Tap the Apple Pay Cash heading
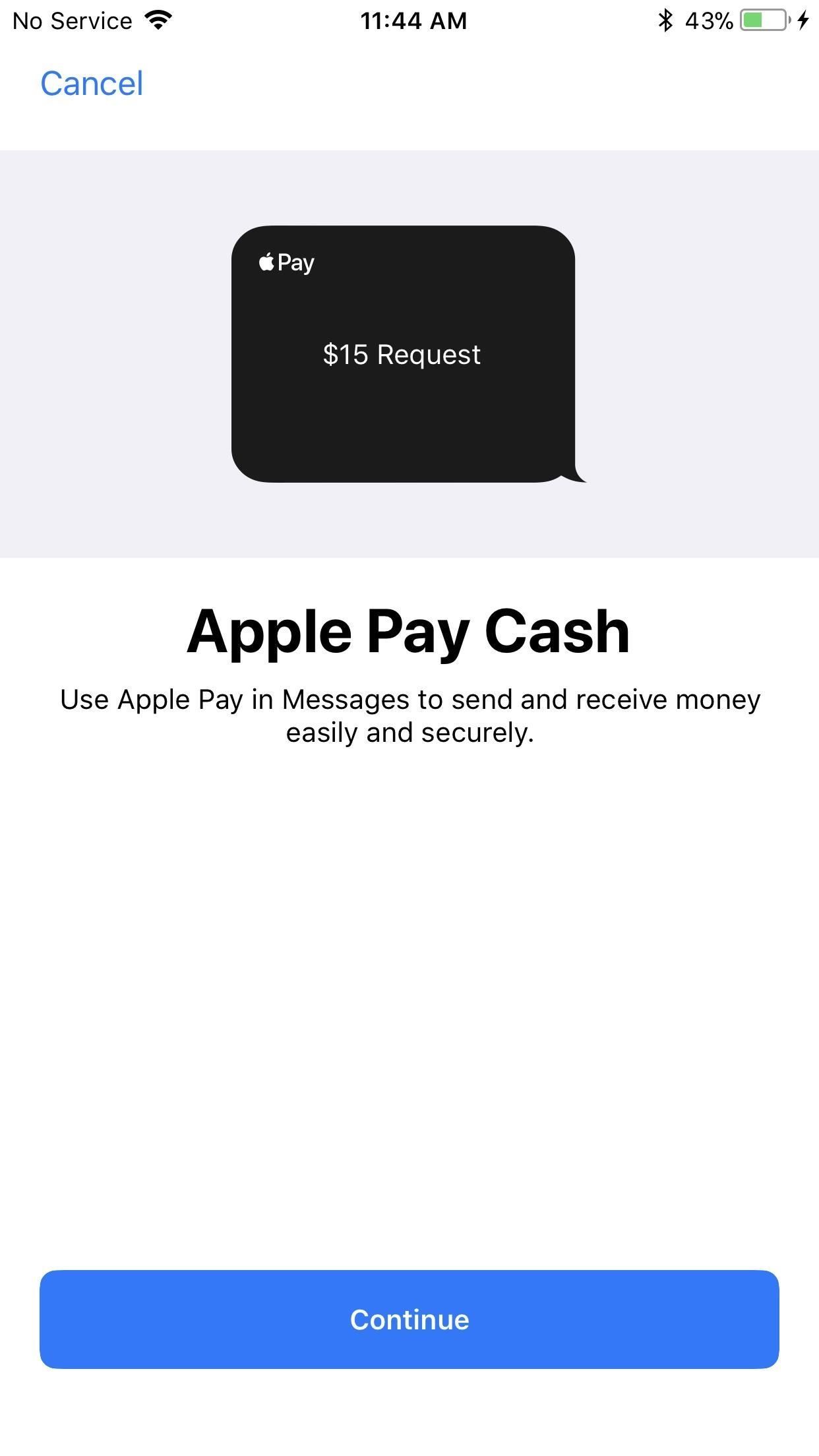 (409, 632)
